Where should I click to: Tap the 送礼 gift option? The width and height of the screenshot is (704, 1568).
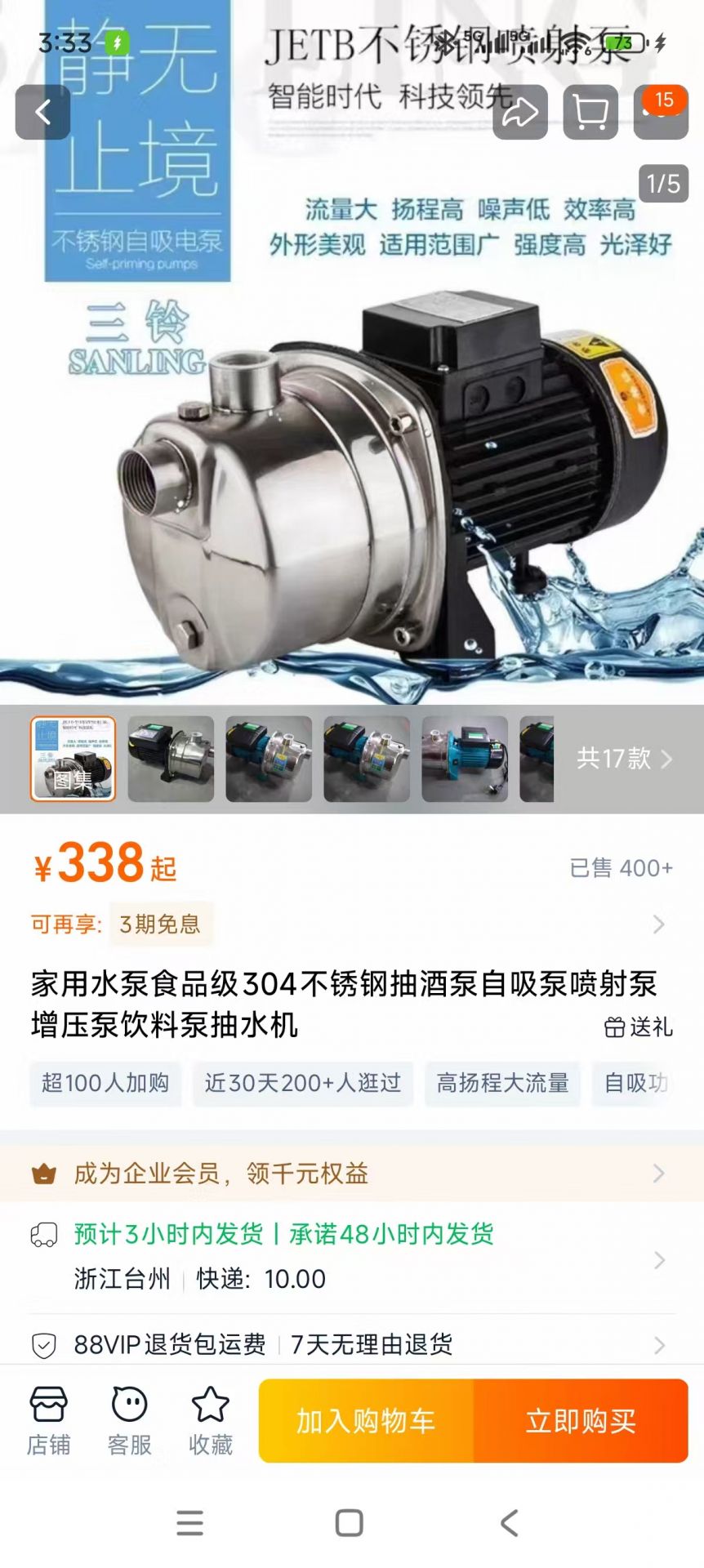[x=639, y=1027]
